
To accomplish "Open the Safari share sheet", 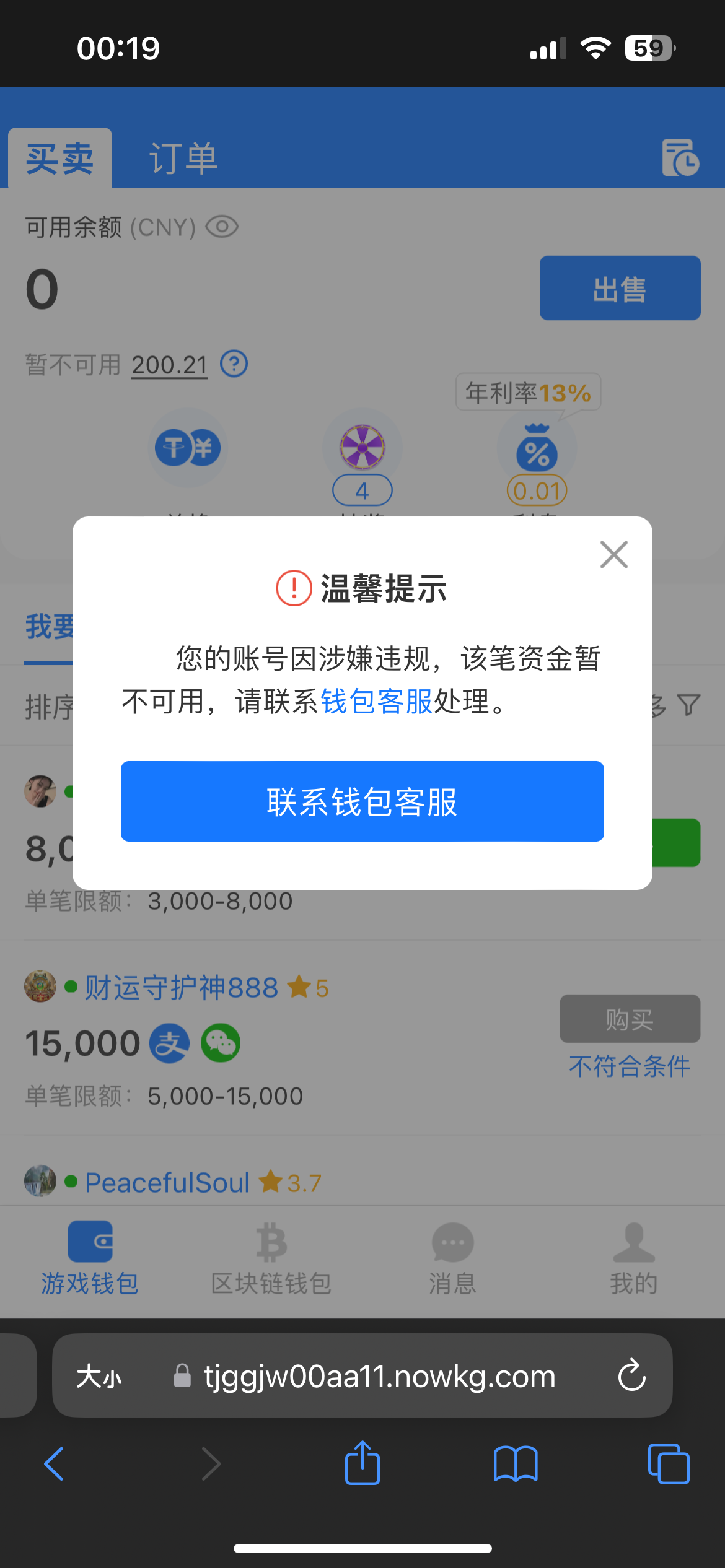I will pyautogui.click(x=362, y=1463).
